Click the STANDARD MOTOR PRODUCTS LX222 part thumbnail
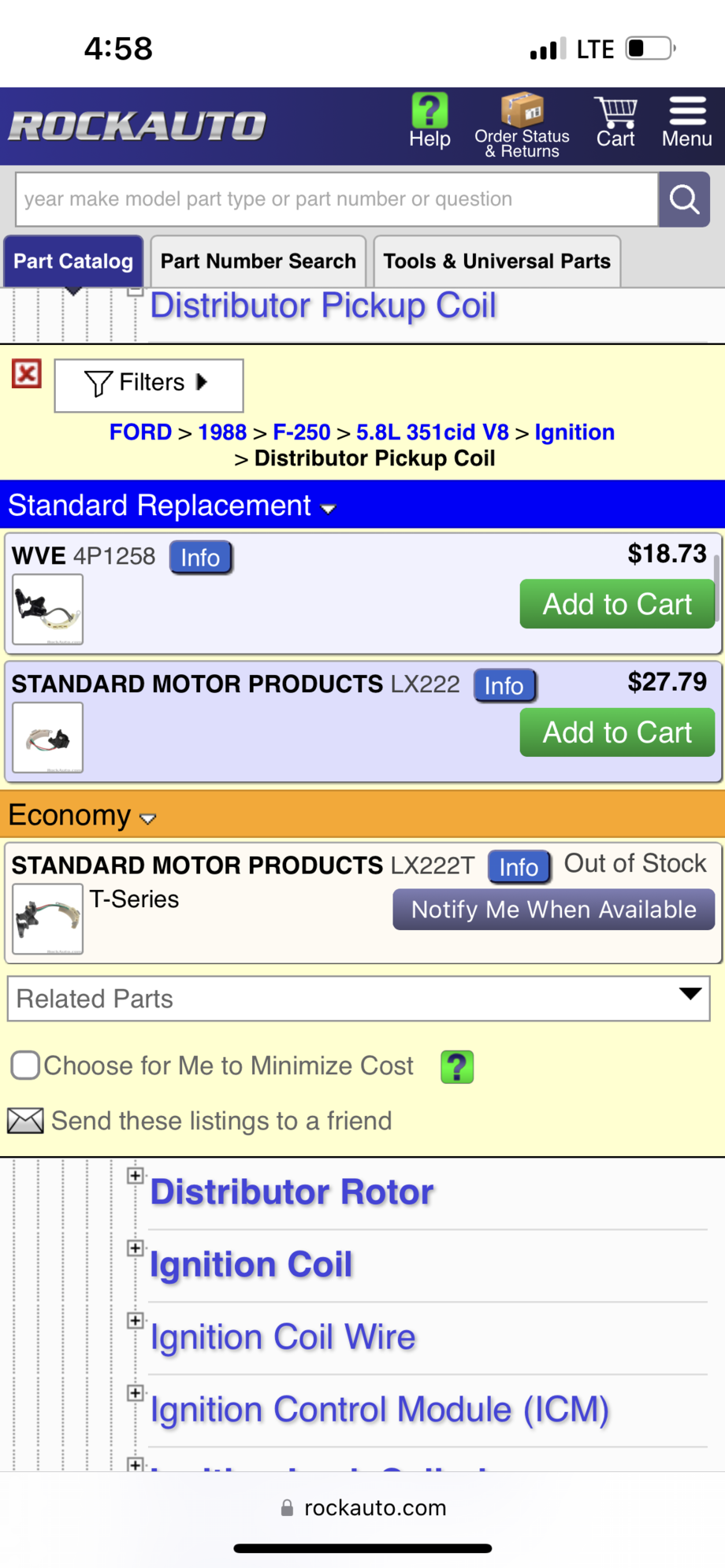725x1568 pixels. [x=47, y=737]
